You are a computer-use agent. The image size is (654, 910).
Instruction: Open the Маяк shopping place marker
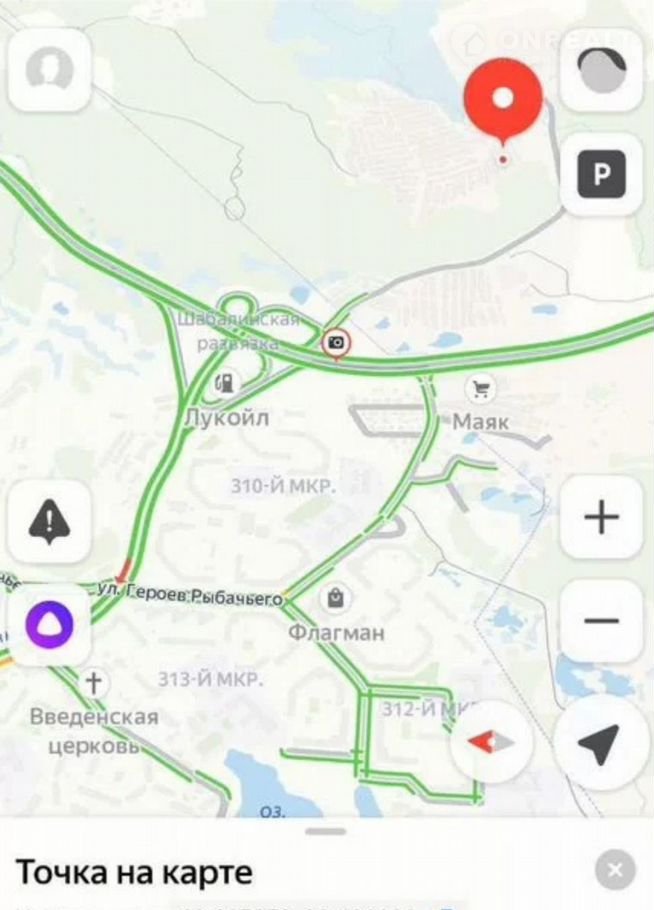pos(481,388)
